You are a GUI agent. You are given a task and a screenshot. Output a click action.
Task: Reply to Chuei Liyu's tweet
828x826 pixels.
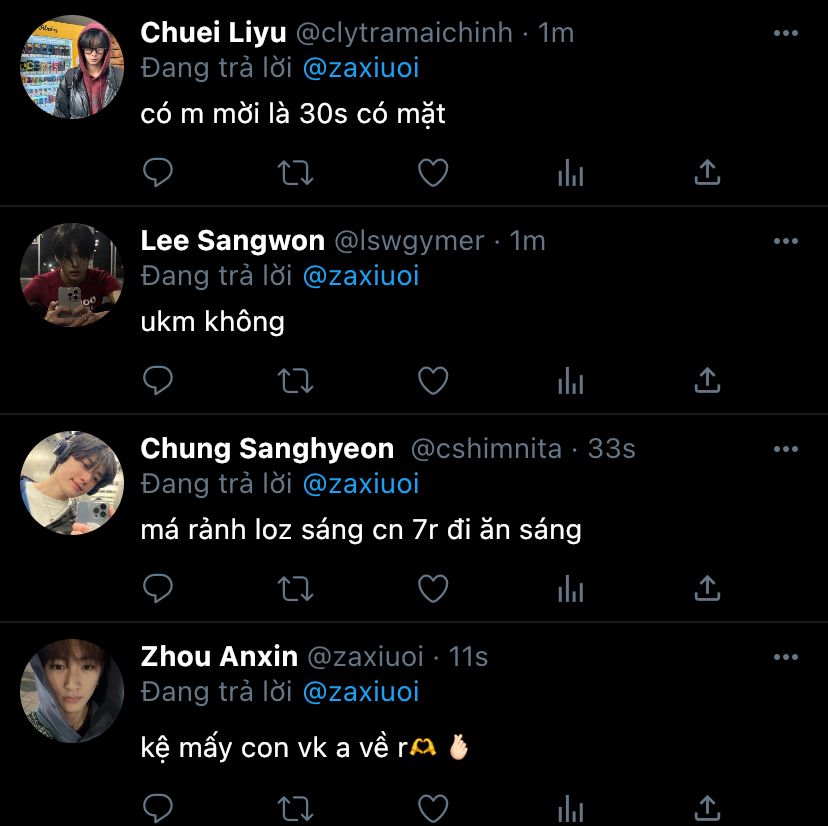[x=158, y=173]
